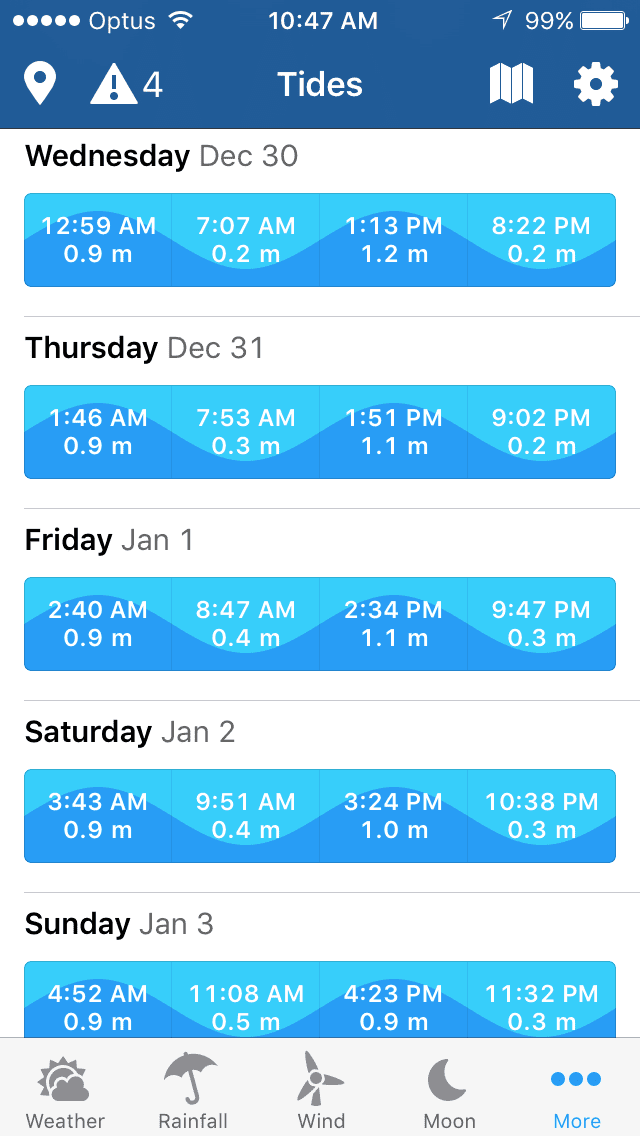Viewport: 640px width, 1136px height.
Task: View the 4 weather warnings
Action: (127, 85)
